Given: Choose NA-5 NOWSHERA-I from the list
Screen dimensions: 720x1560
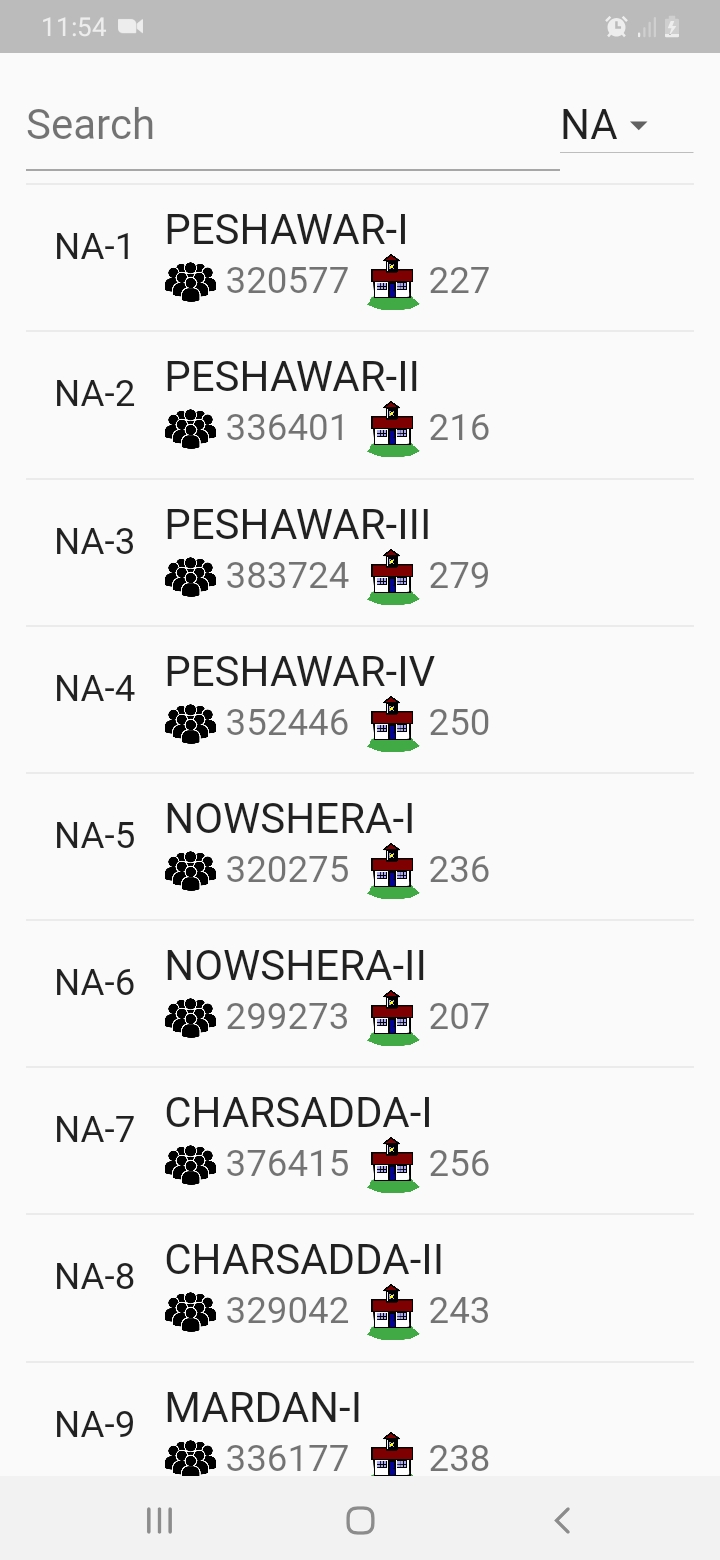Looking at the screenshot, I should click(x=359, y=846).
